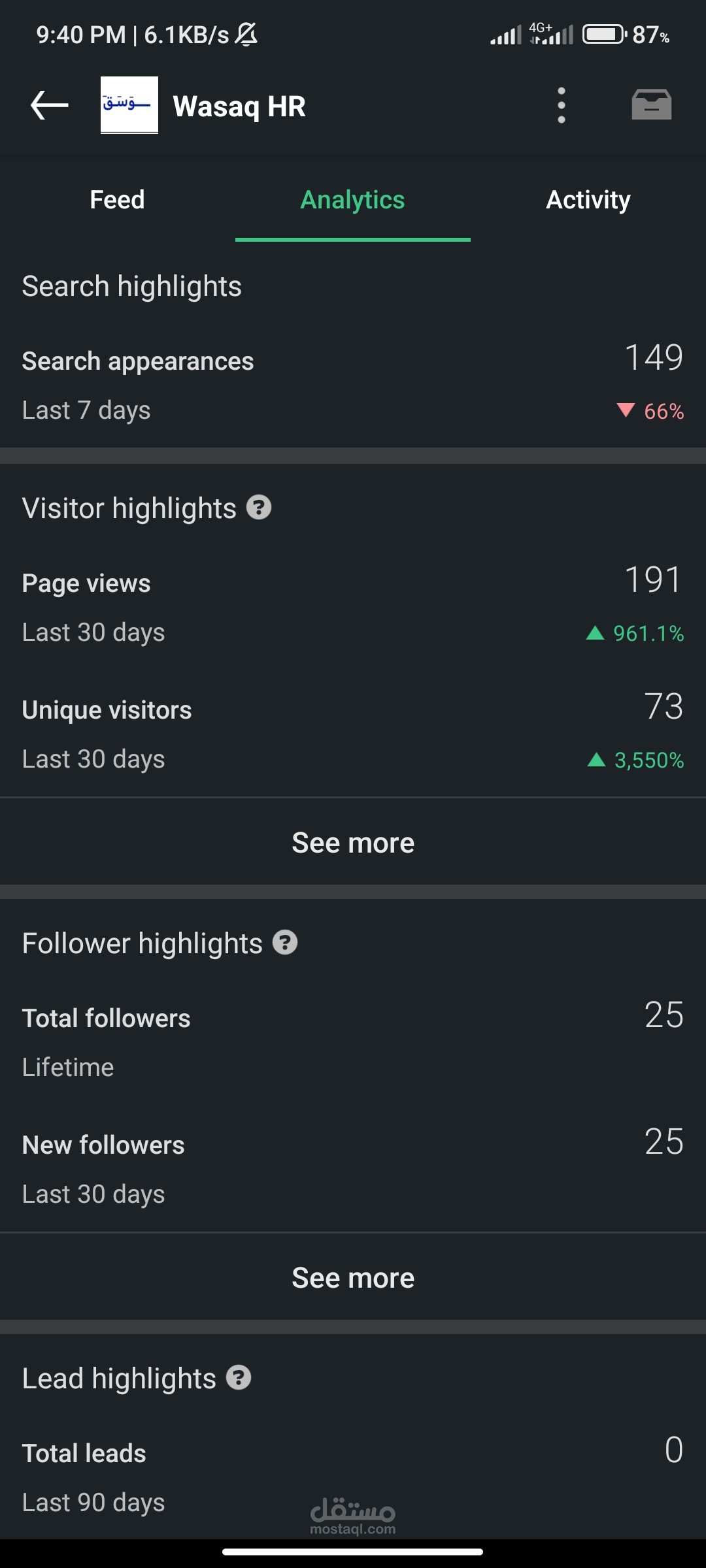
Task: Switch to the Feed tab
Action: (x=117, y=200)
